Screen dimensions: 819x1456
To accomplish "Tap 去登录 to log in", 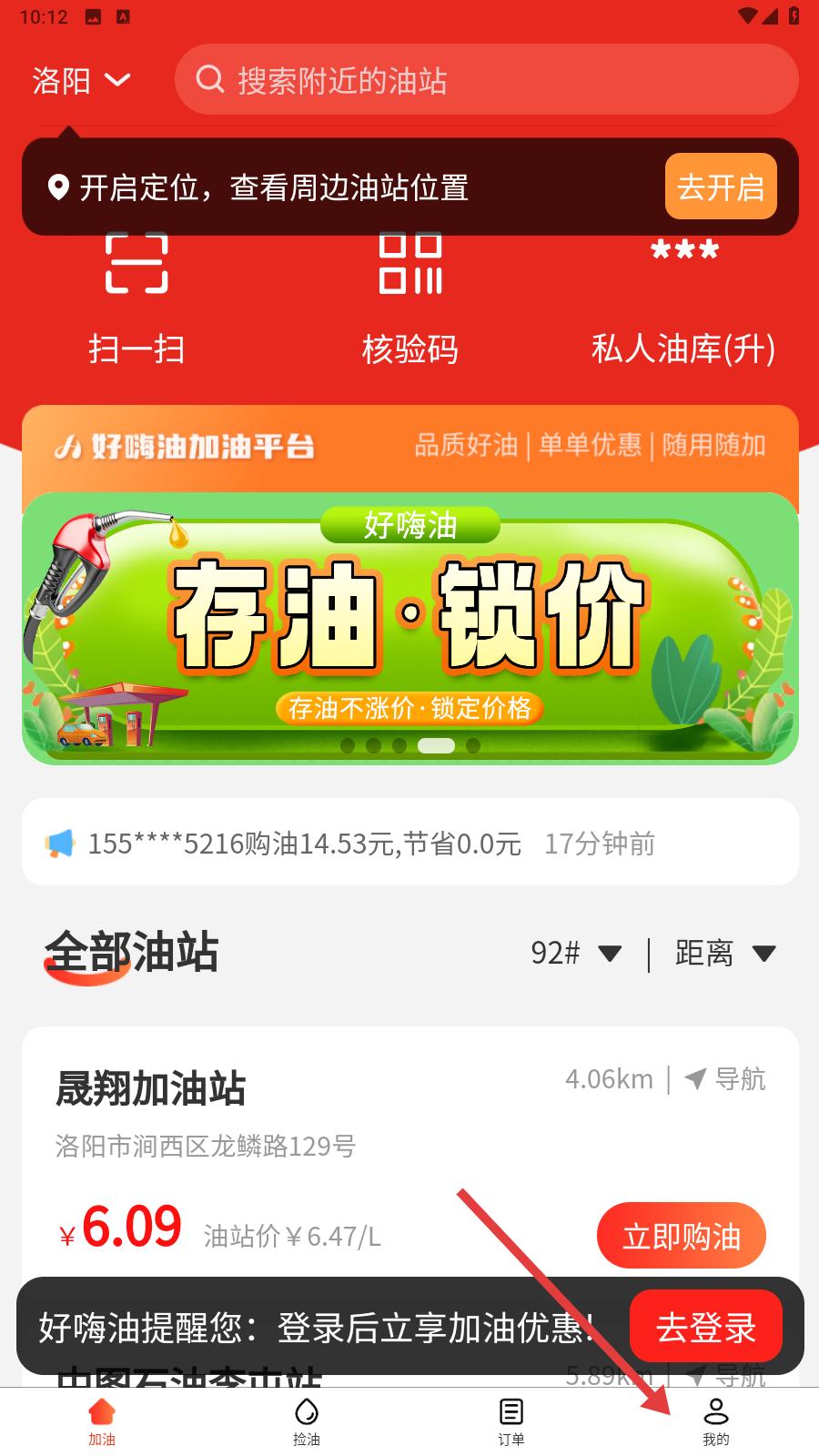I will (x=705, y=1327).
